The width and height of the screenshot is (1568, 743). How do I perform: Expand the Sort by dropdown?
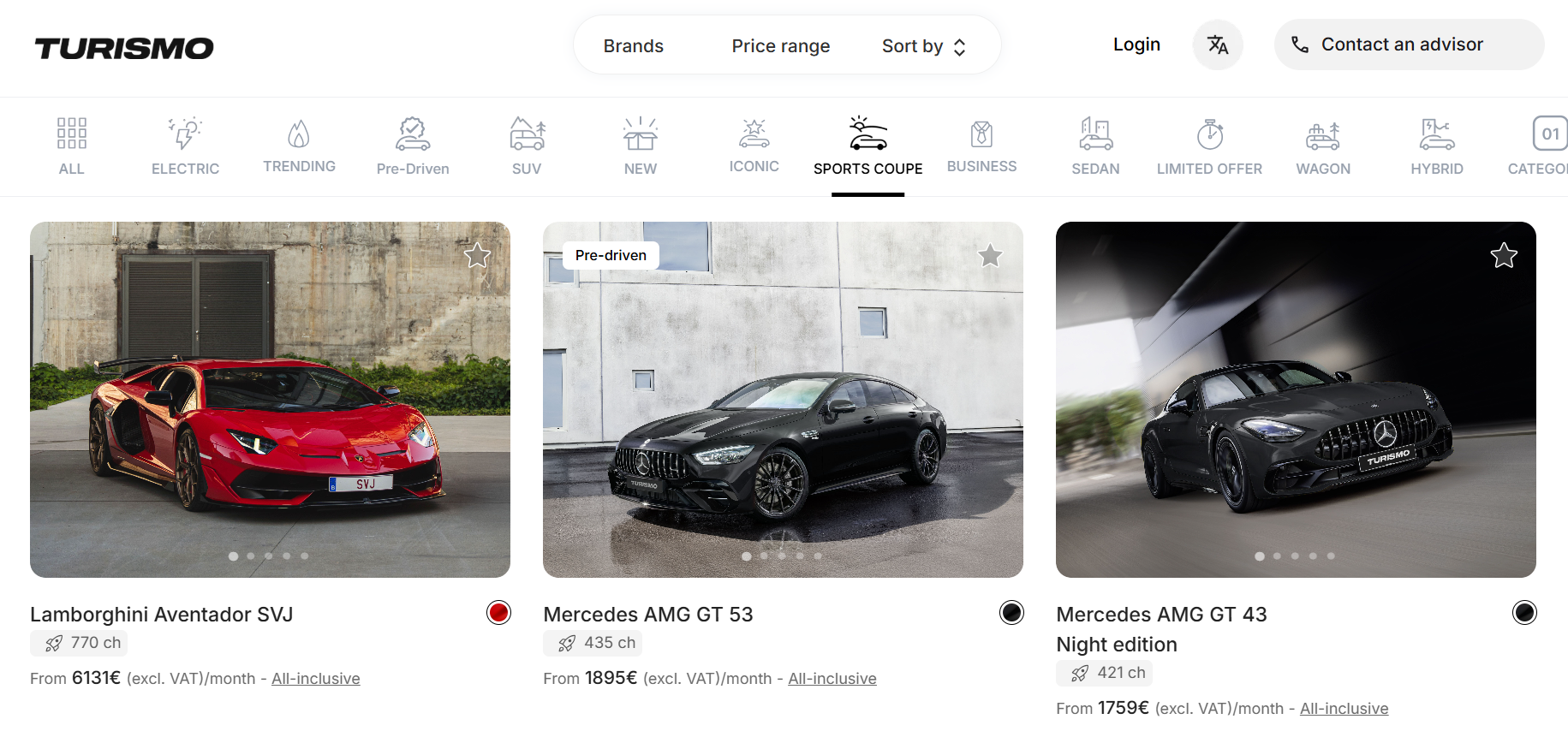(x=923, y=46)
